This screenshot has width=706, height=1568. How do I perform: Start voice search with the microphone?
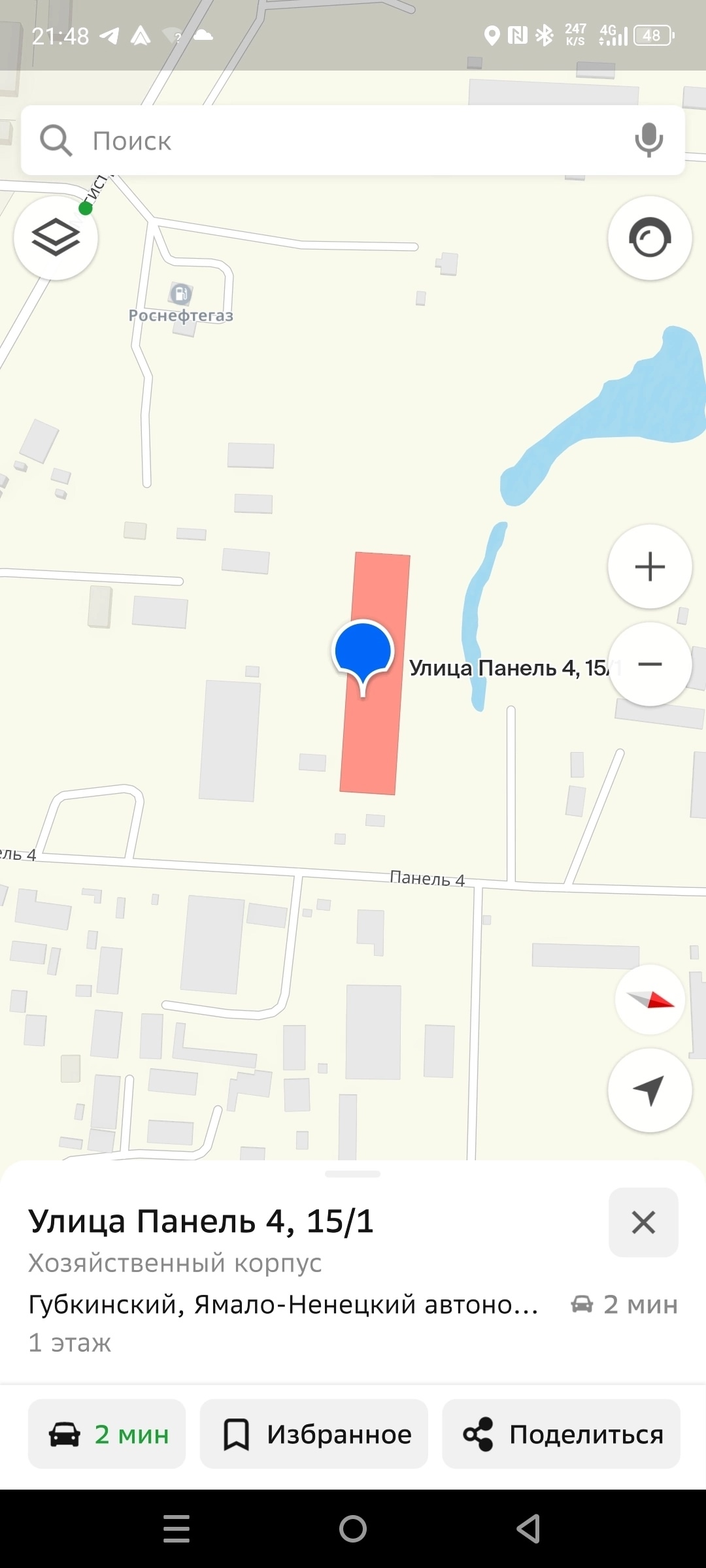648,140
